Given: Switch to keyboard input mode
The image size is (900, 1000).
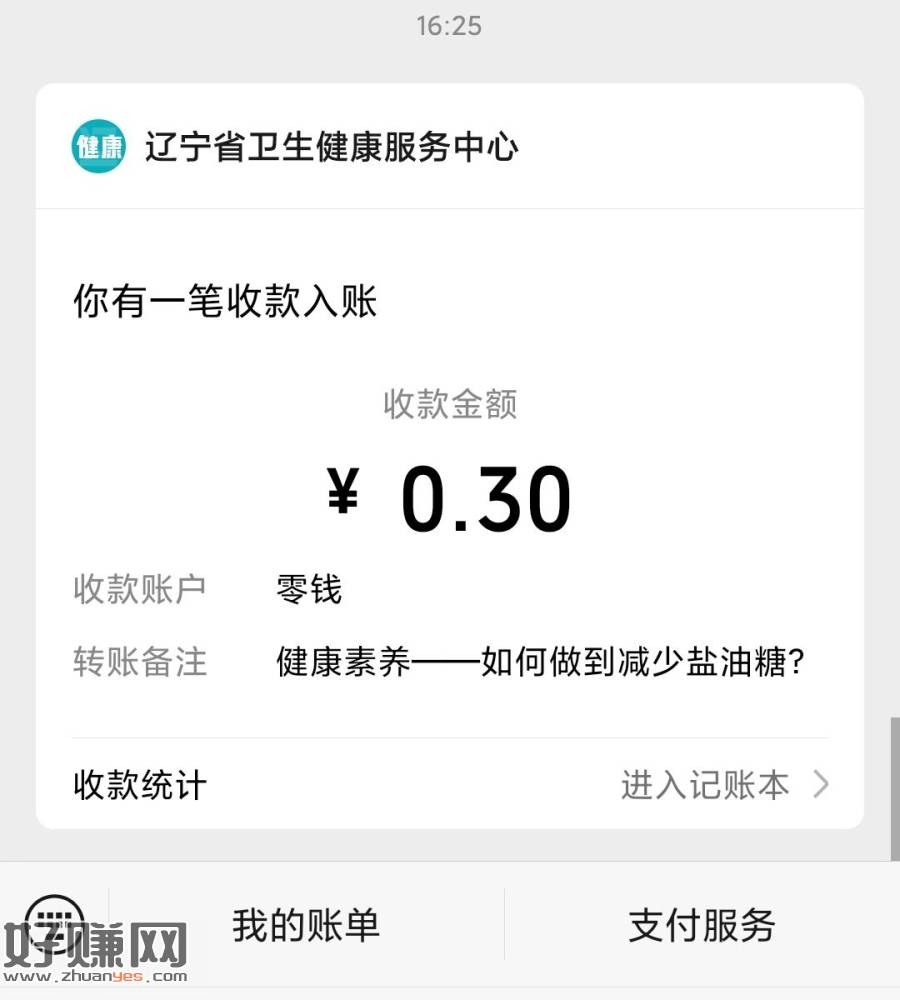Looking at the screenshot, I should point(54,921).
